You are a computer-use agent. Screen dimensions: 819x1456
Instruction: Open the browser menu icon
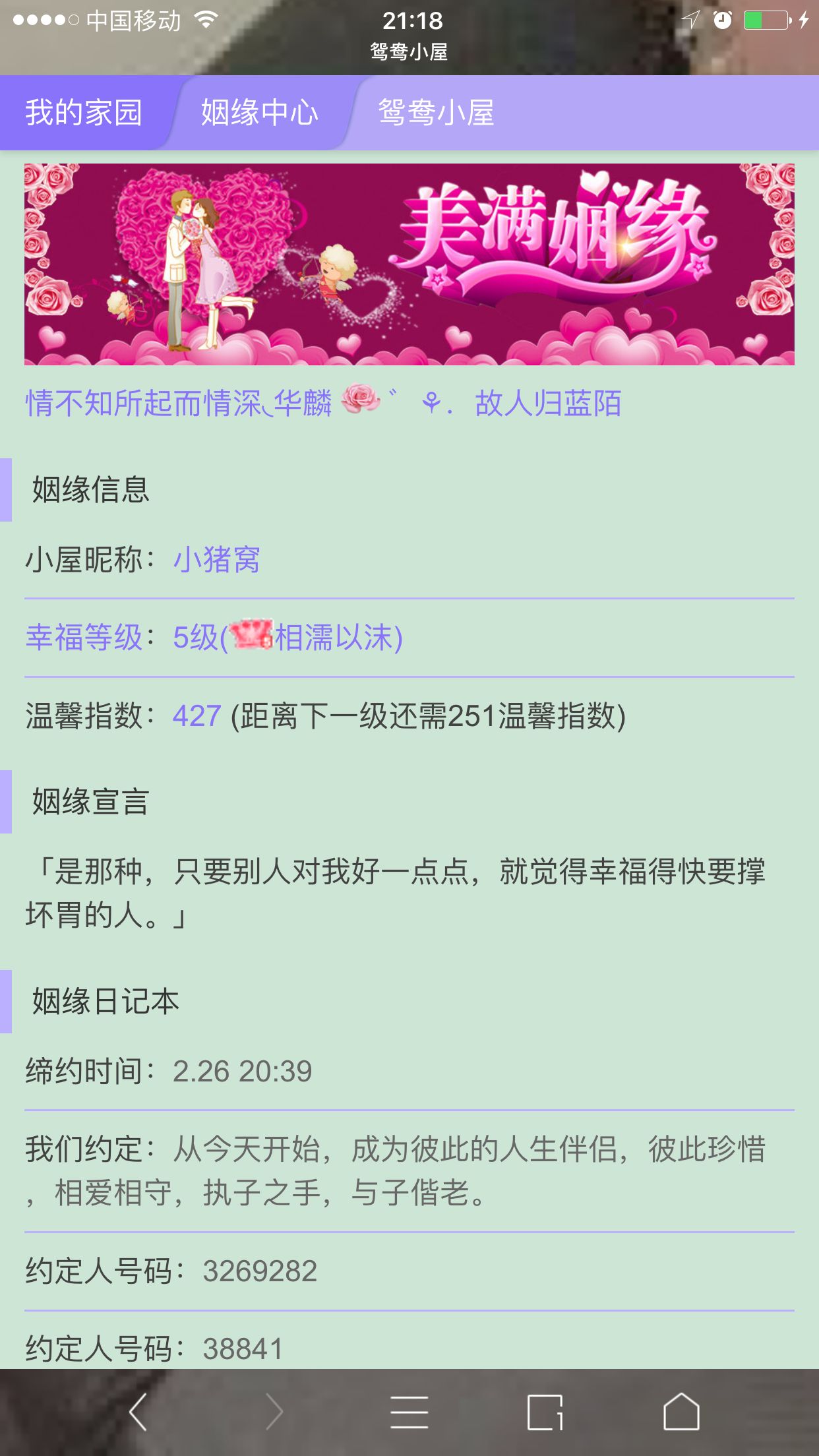409,1412
